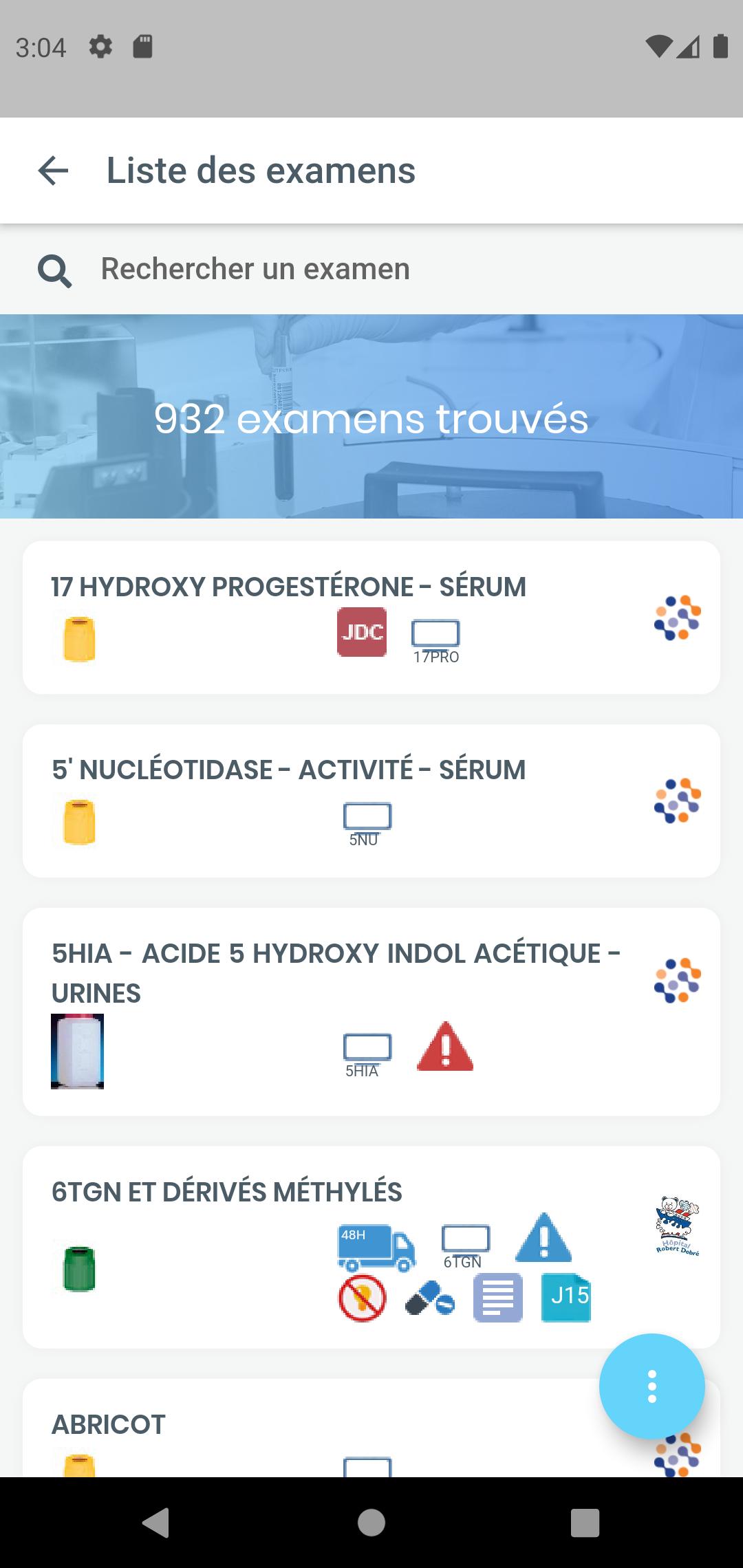
Task: Open the 5' Nucléotidase - Activité - Sérum card
Action: (x=371, y=801)
